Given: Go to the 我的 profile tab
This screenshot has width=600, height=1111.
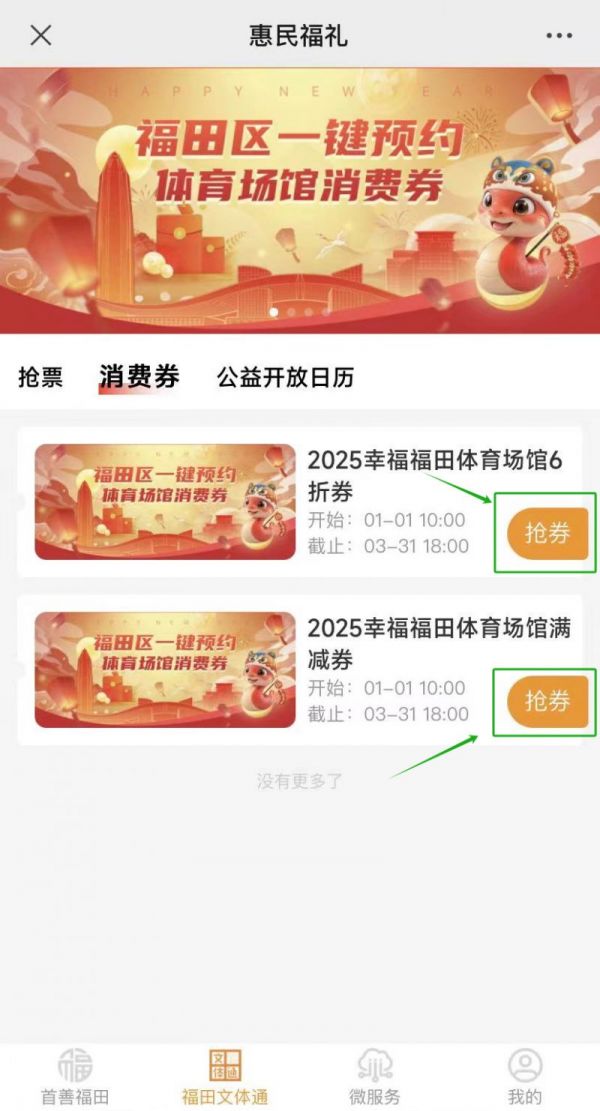Looking at the screenshot, I should (525, 1076).
